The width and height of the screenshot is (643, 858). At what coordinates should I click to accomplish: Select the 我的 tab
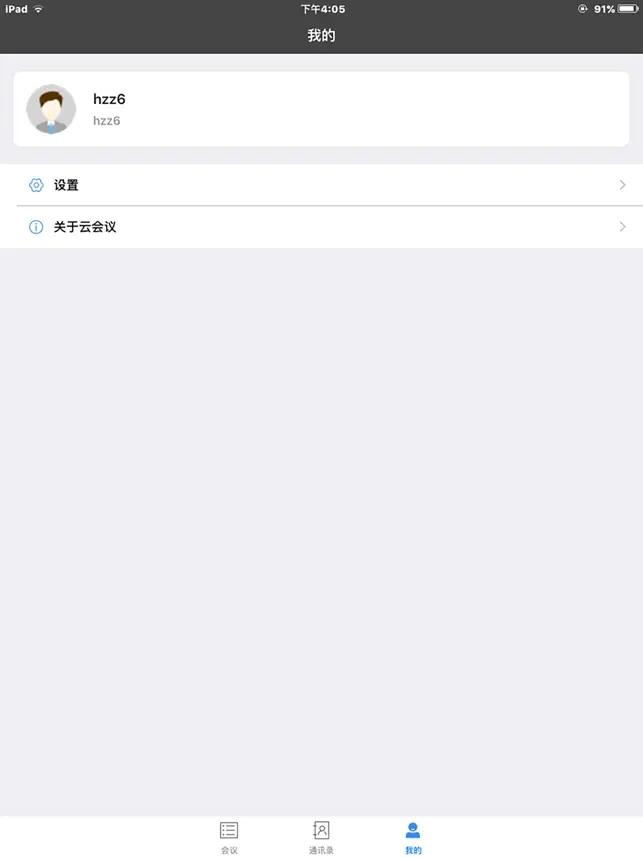pos(413,837)
